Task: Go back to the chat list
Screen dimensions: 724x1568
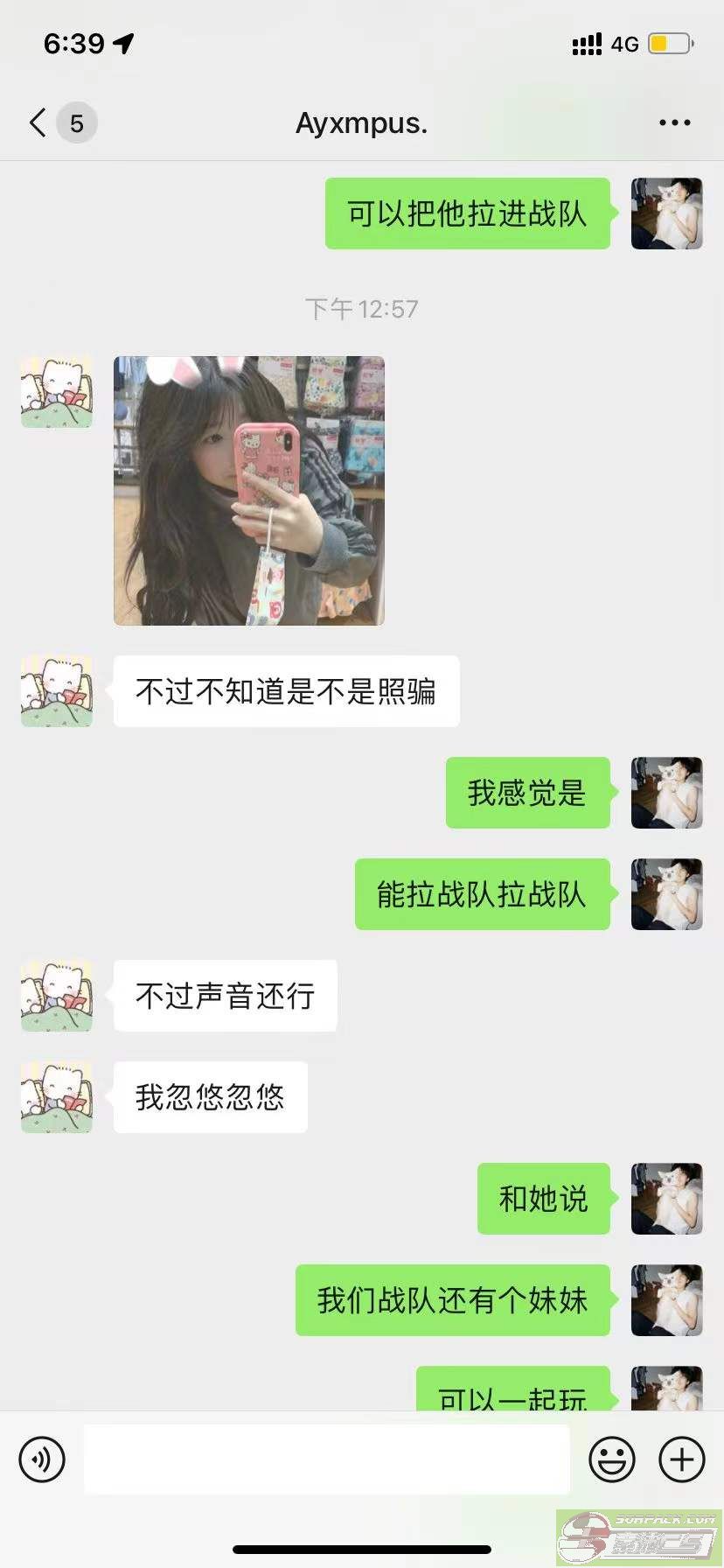Action: pyautogui.click(x=38, y=122)
